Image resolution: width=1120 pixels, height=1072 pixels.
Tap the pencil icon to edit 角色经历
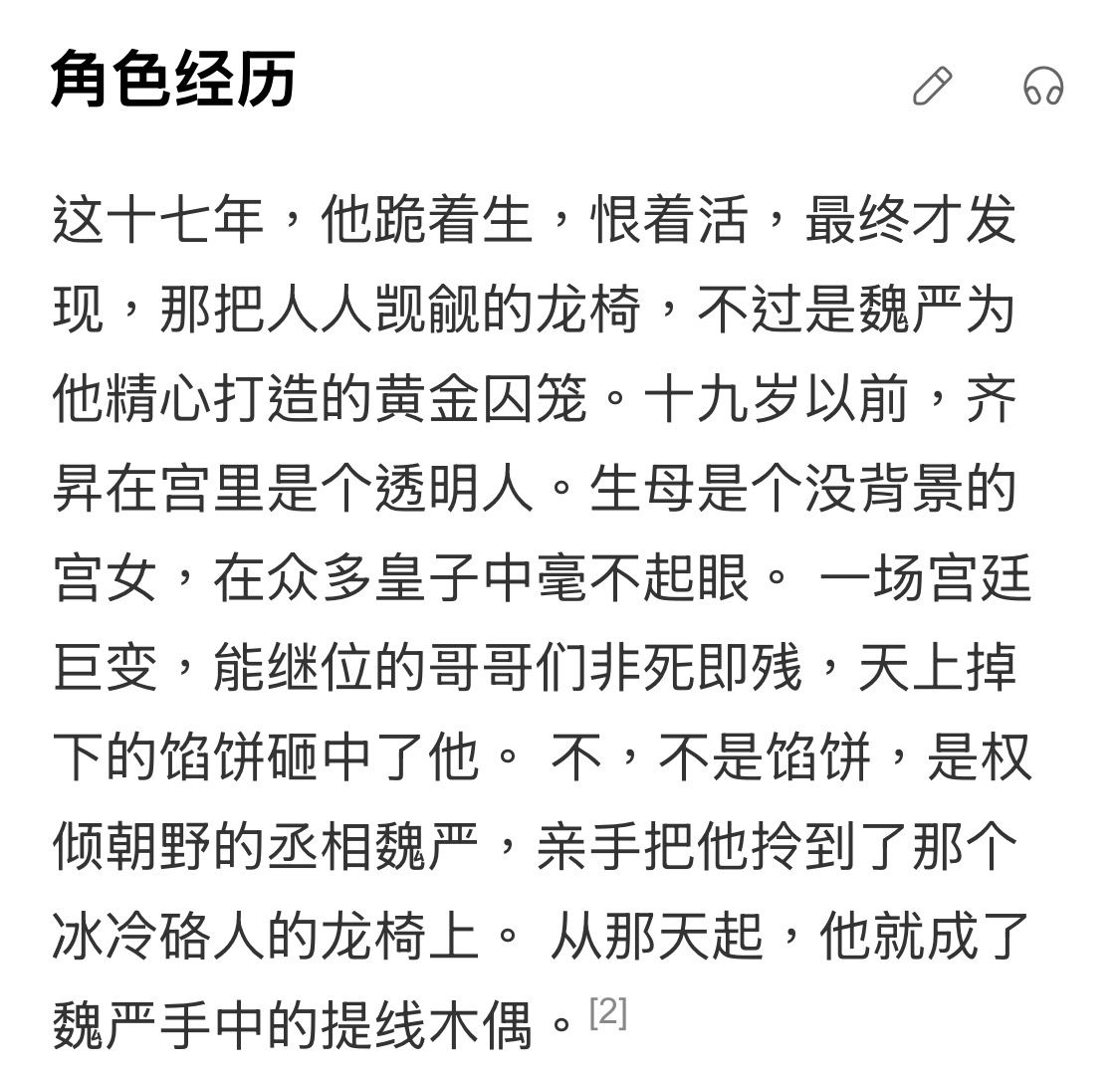point(933,87)
